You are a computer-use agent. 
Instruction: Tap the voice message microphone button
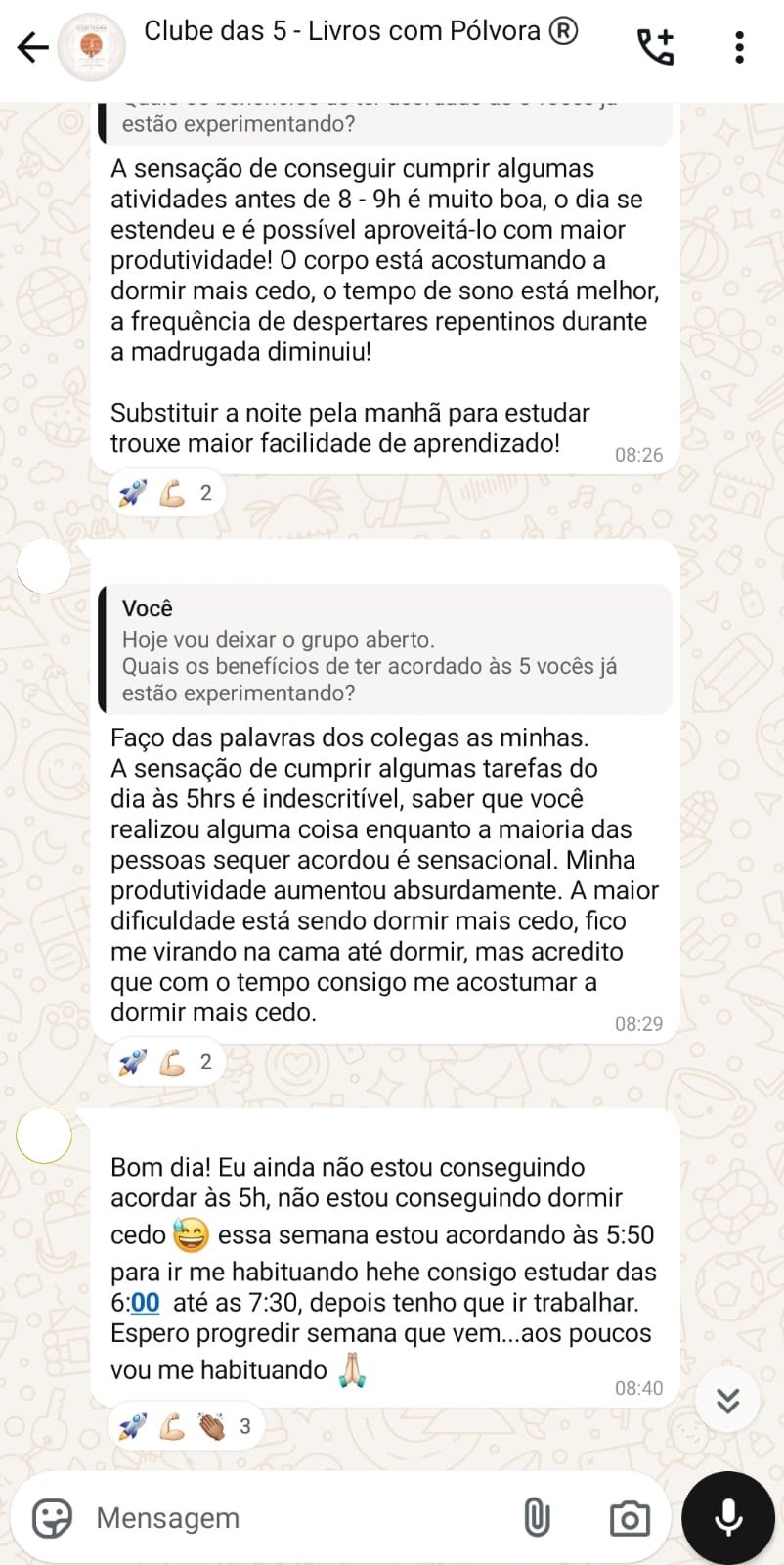click(728, 1517)
